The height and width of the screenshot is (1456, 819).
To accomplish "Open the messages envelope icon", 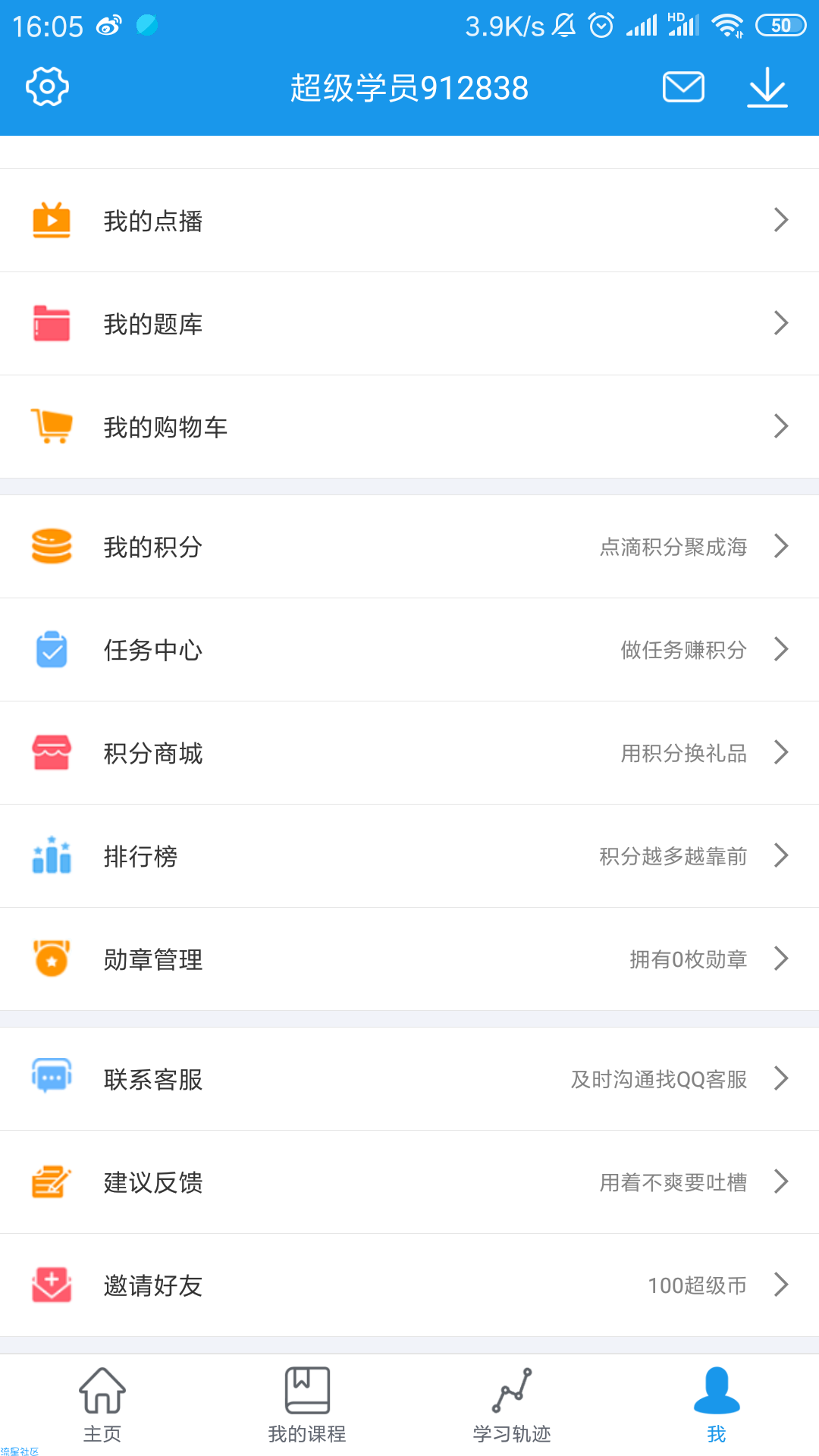I will pyautogui.click(x=683, y=87).
